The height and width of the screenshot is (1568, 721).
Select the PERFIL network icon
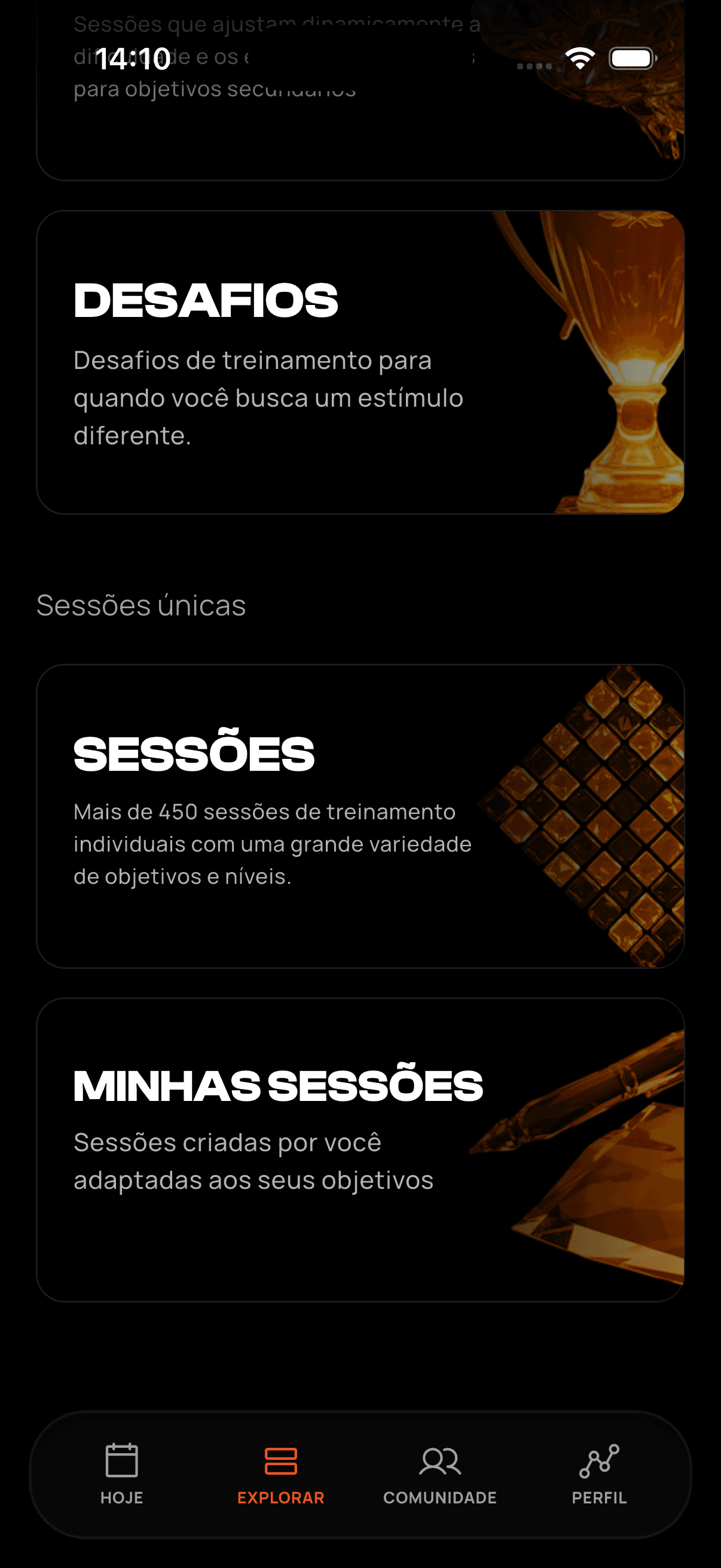599,1460
